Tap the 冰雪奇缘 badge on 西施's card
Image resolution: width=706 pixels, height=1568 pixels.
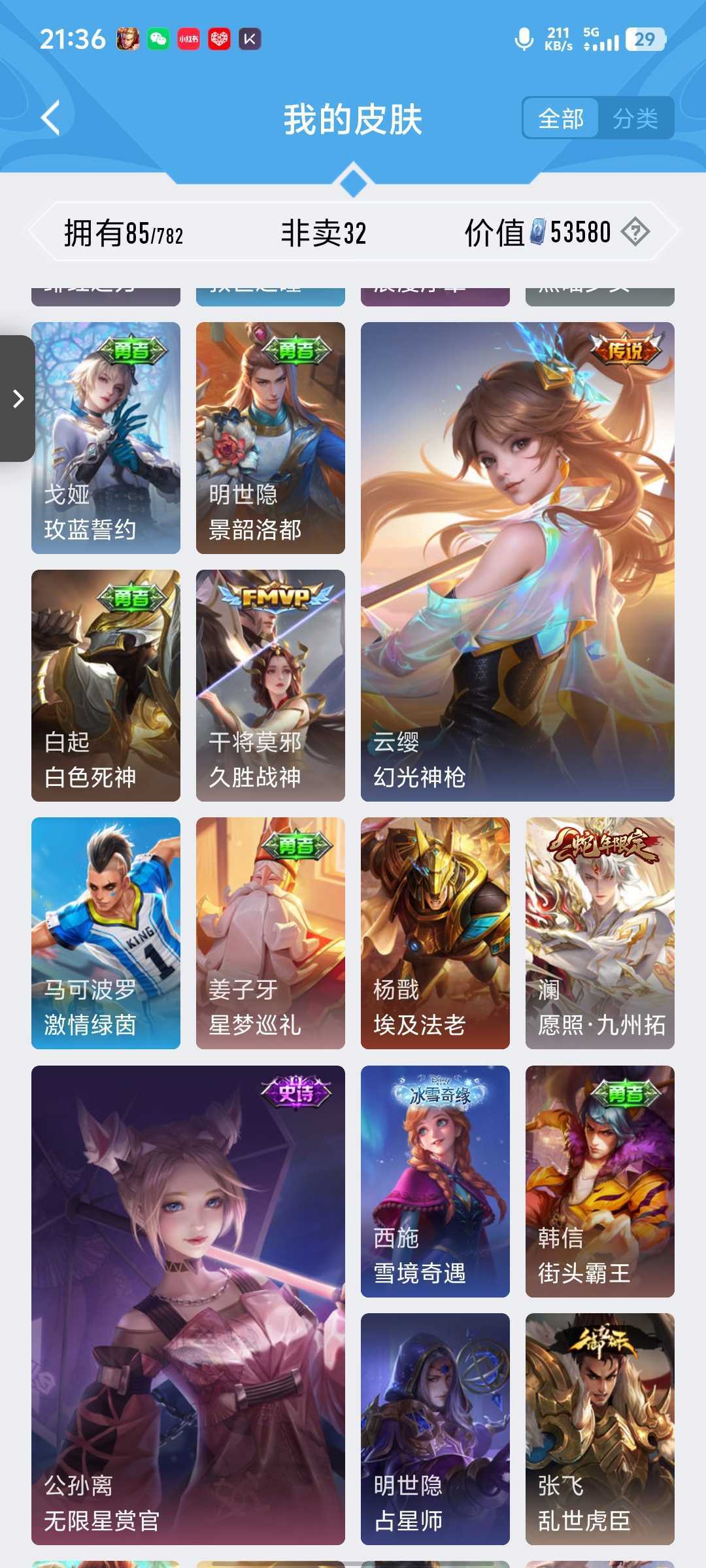(x=435, y=1090)
